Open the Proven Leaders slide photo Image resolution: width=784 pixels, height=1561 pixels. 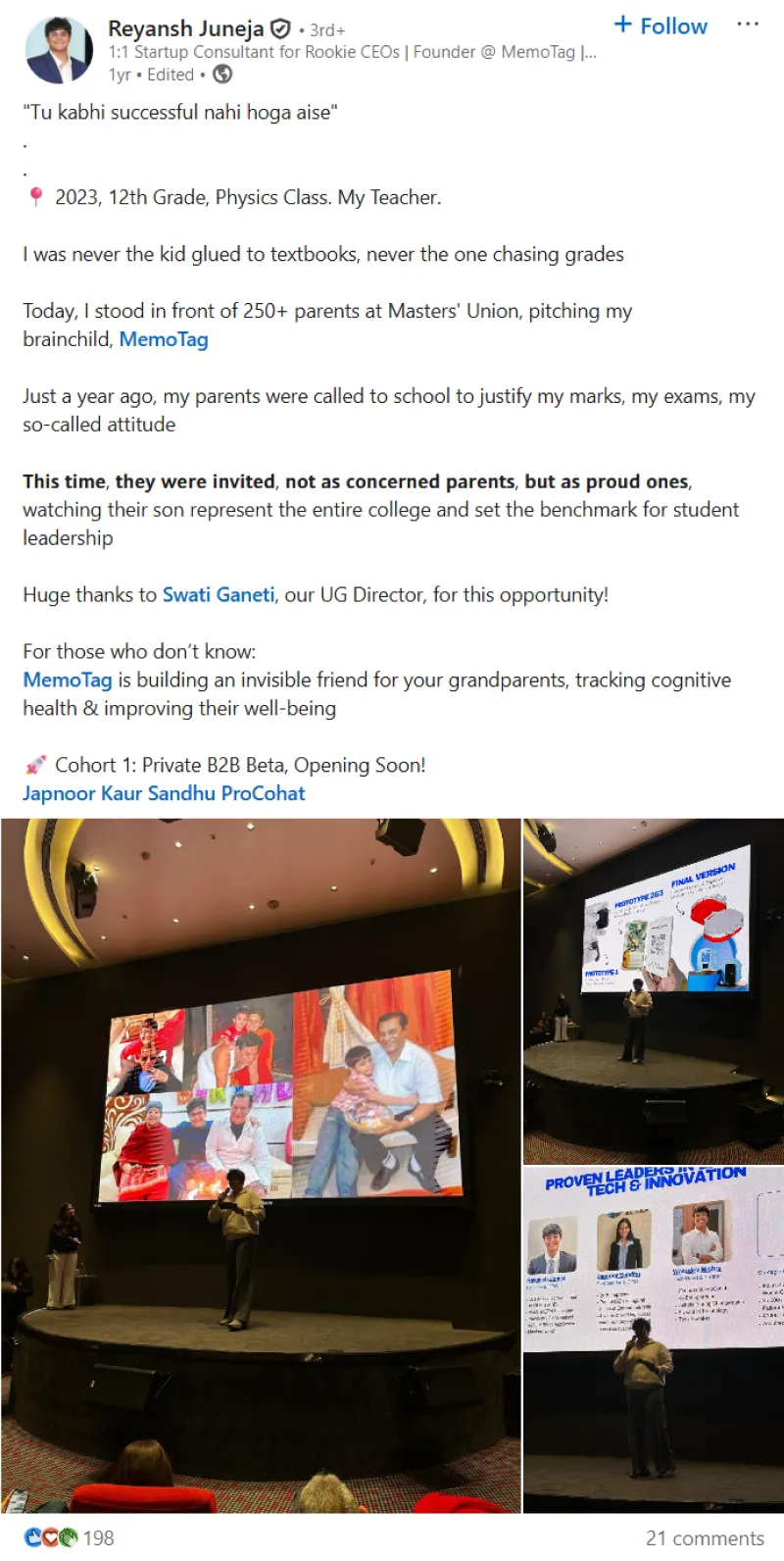653,1338
